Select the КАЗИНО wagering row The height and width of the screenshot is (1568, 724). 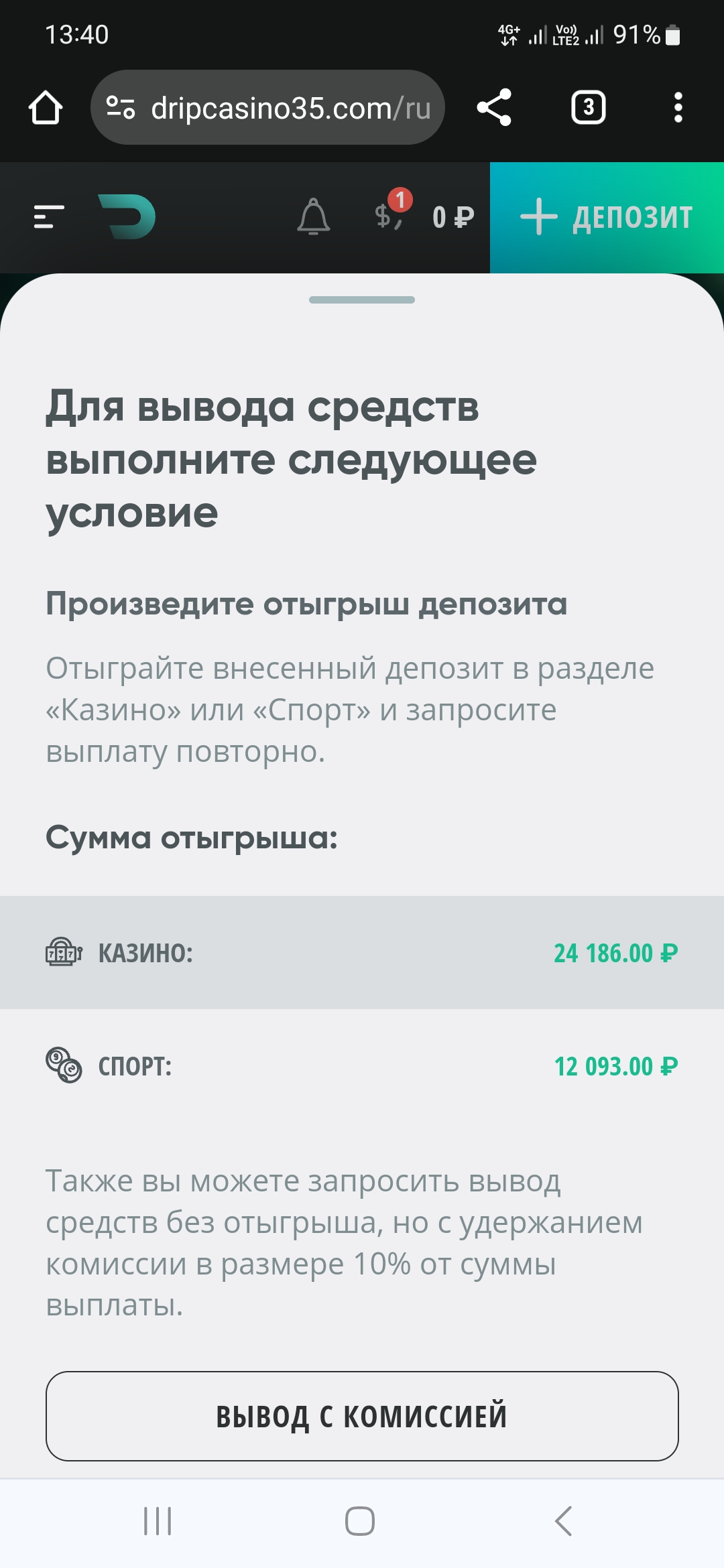(362, 952)
